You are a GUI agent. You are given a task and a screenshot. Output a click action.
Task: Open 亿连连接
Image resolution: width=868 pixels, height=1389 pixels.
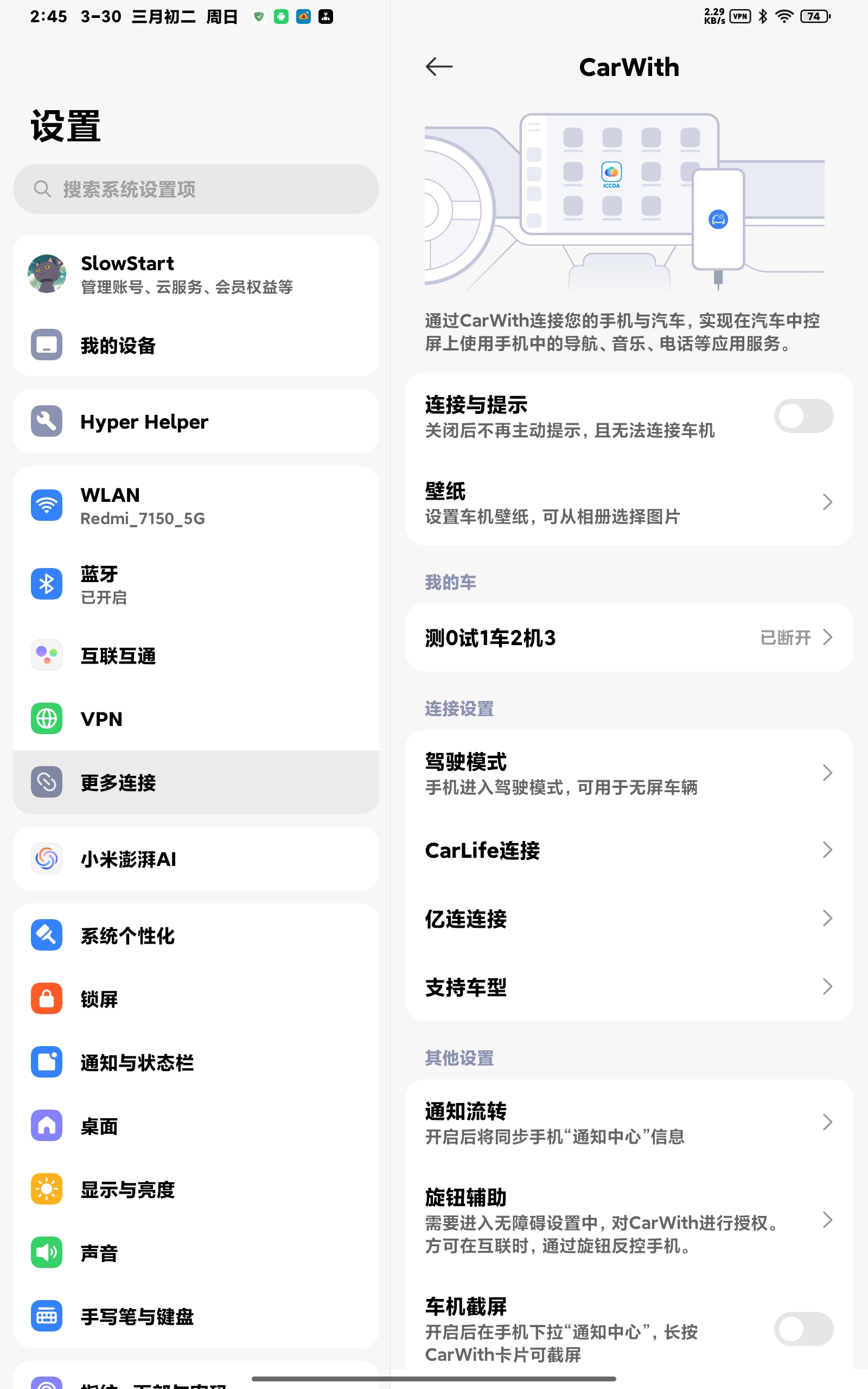[x=629, y=919]
